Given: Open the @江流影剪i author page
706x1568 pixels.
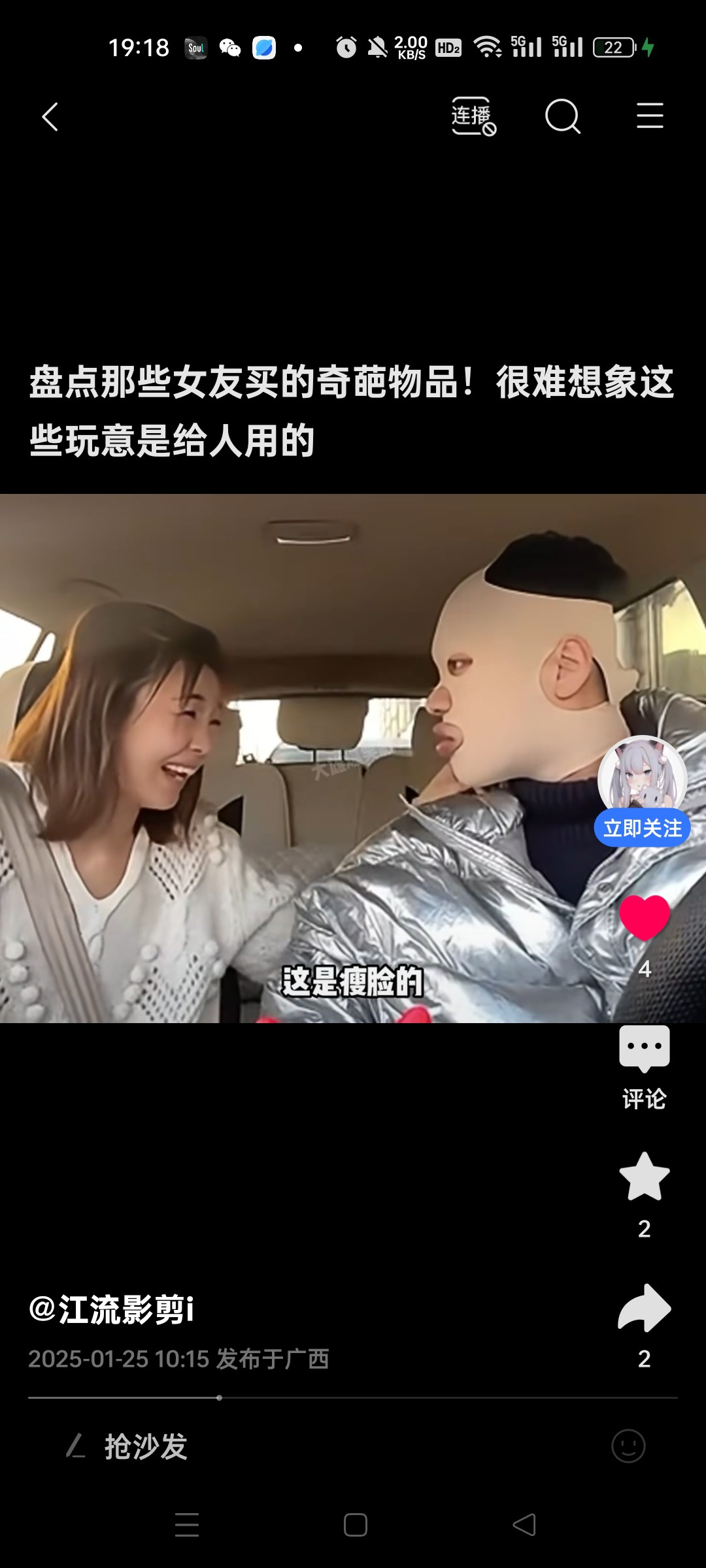Looking at the screenshot, I should (111, 1309).
